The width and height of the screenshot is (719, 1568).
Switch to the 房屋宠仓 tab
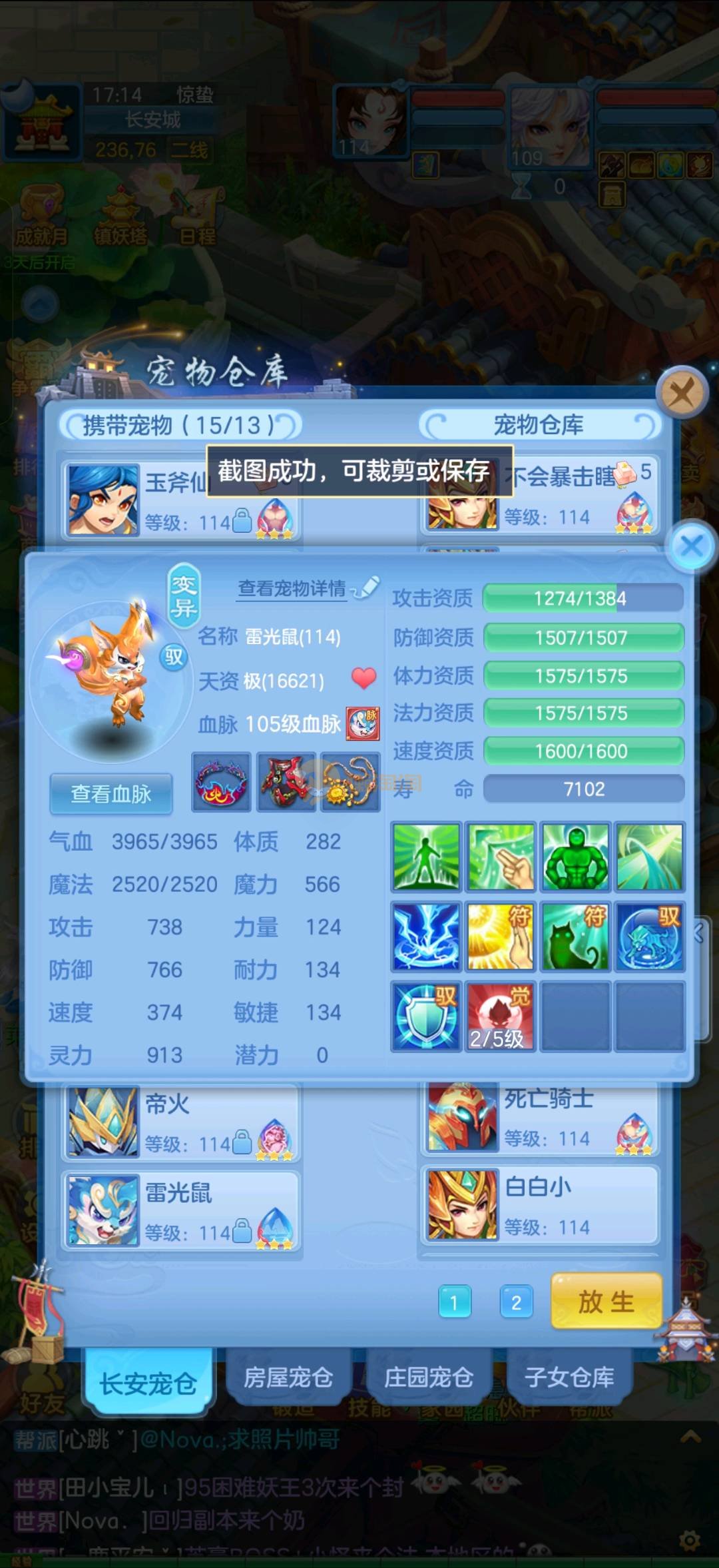288,1377
